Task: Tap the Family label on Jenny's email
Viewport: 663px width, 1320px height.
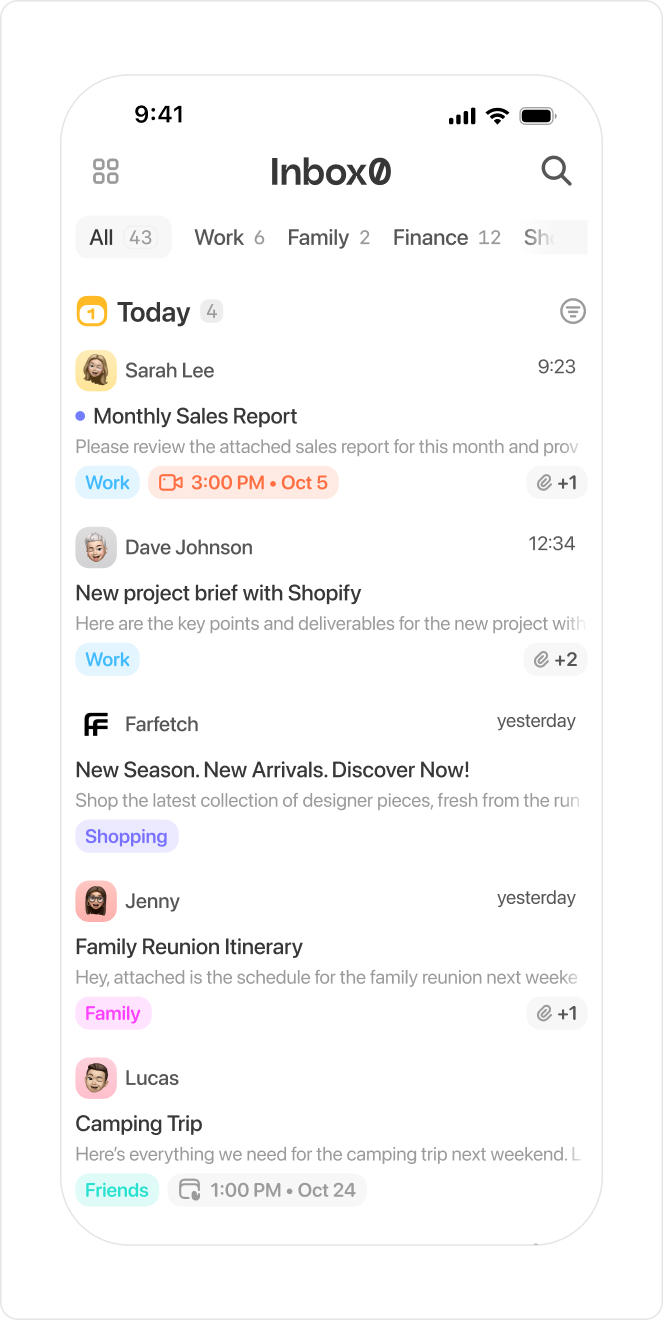Action: (x=113, y=1014)
